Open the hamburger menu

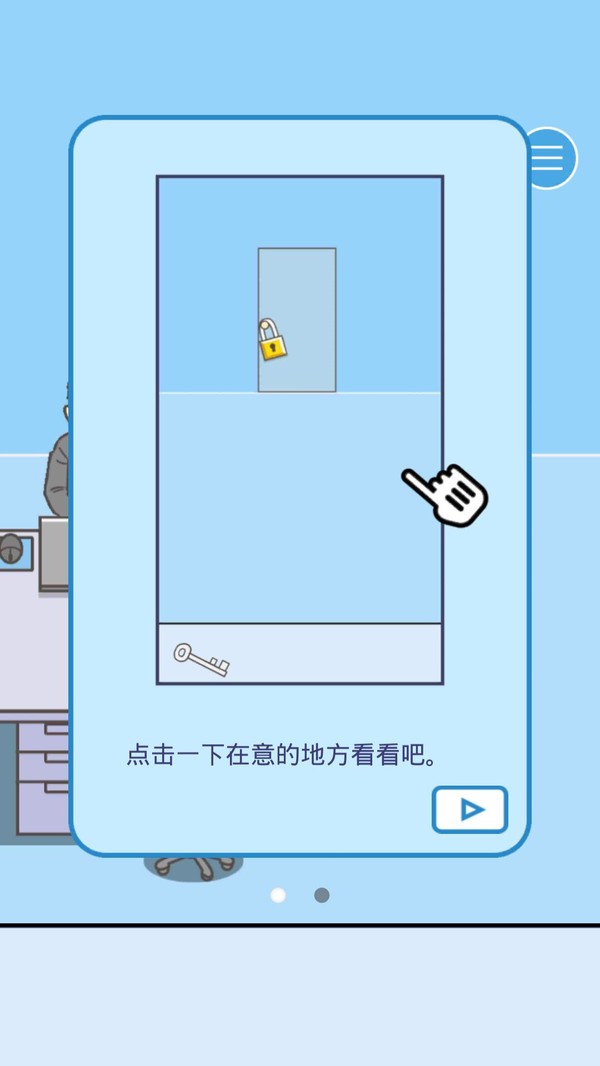coord(550,158)
